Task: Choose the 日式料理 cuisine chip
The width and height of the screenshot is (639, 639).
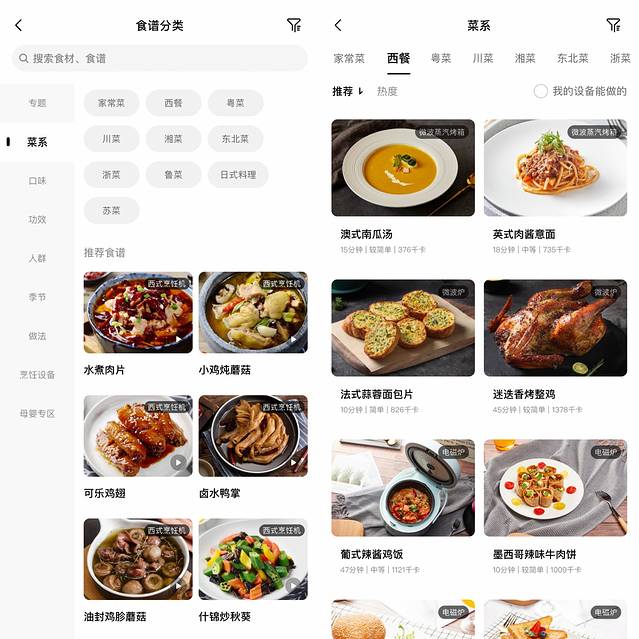Action: (238, 175)
